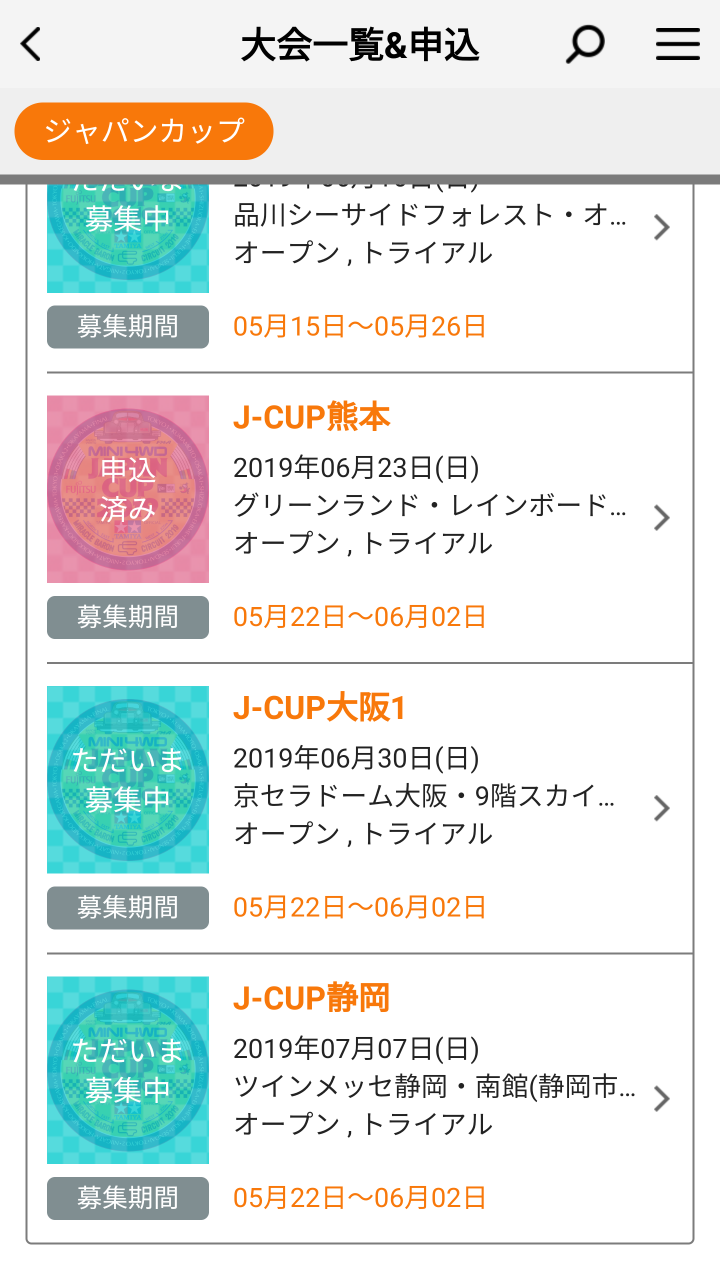The image size is (720, 1280).
Task: Go back using the top-left arrow
Action: tap(32, 45)
